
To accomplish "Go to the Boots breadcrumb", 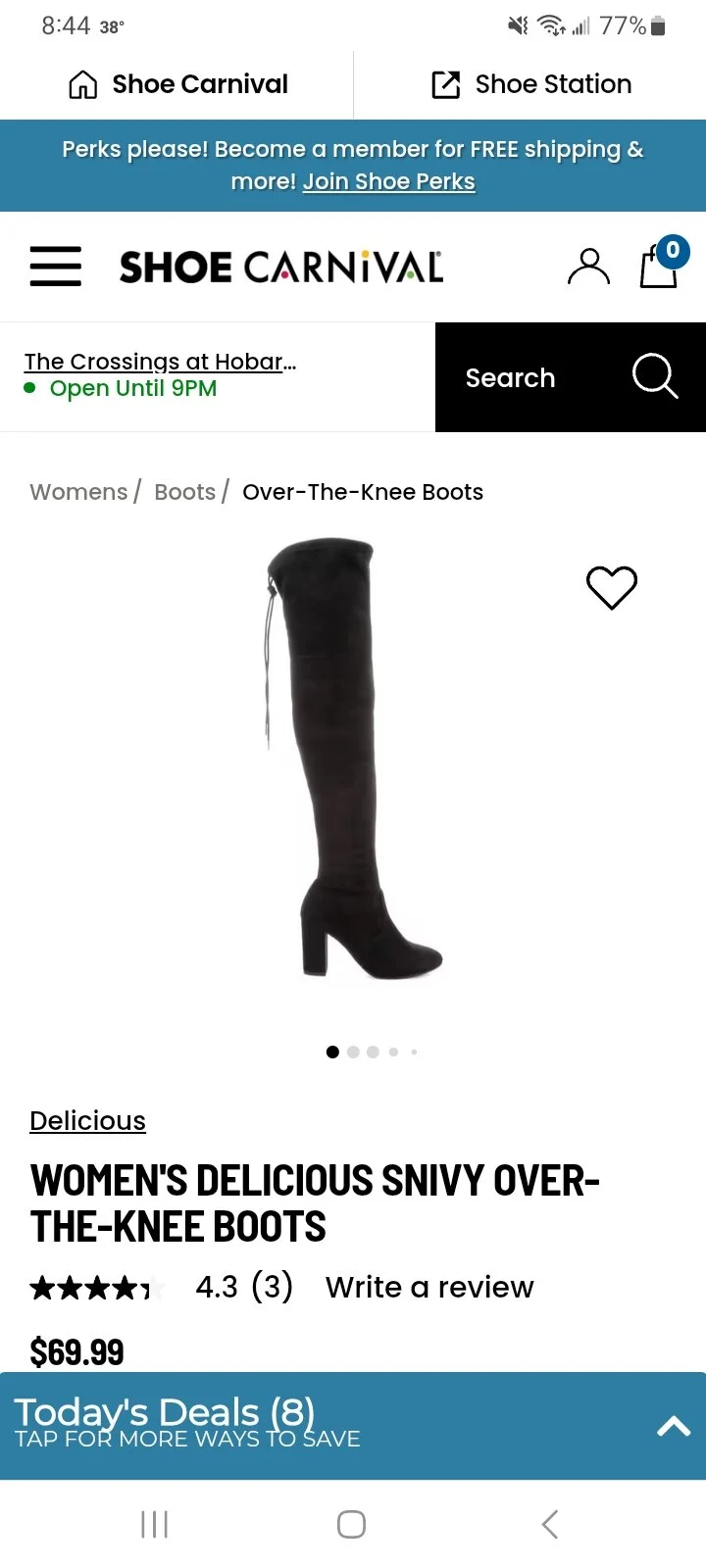I will tap(184, 492).
